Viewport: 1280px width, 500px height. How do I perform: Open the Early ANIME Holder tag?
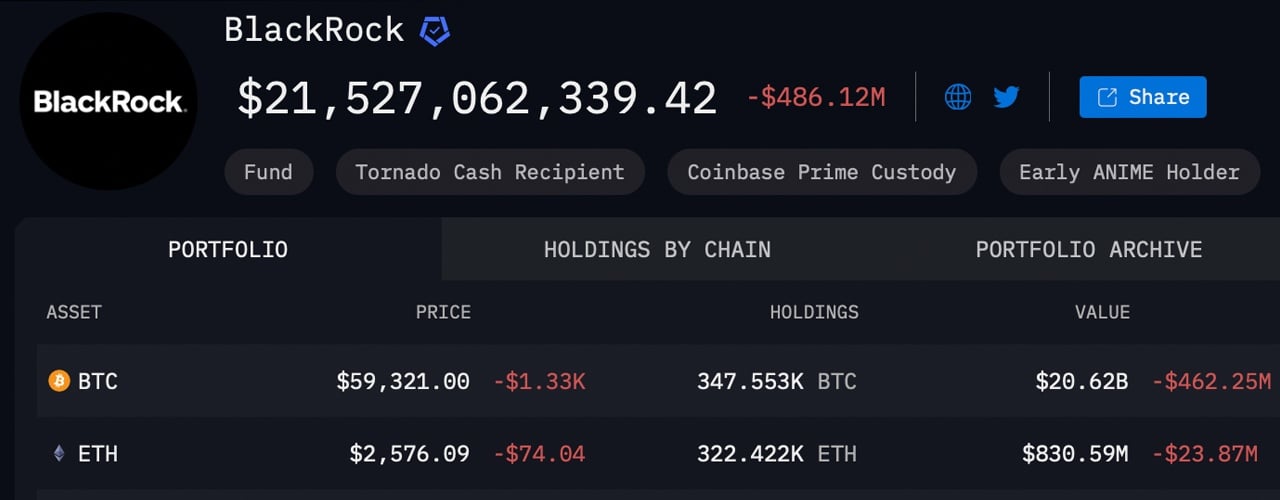click(x=1129, y=172)
